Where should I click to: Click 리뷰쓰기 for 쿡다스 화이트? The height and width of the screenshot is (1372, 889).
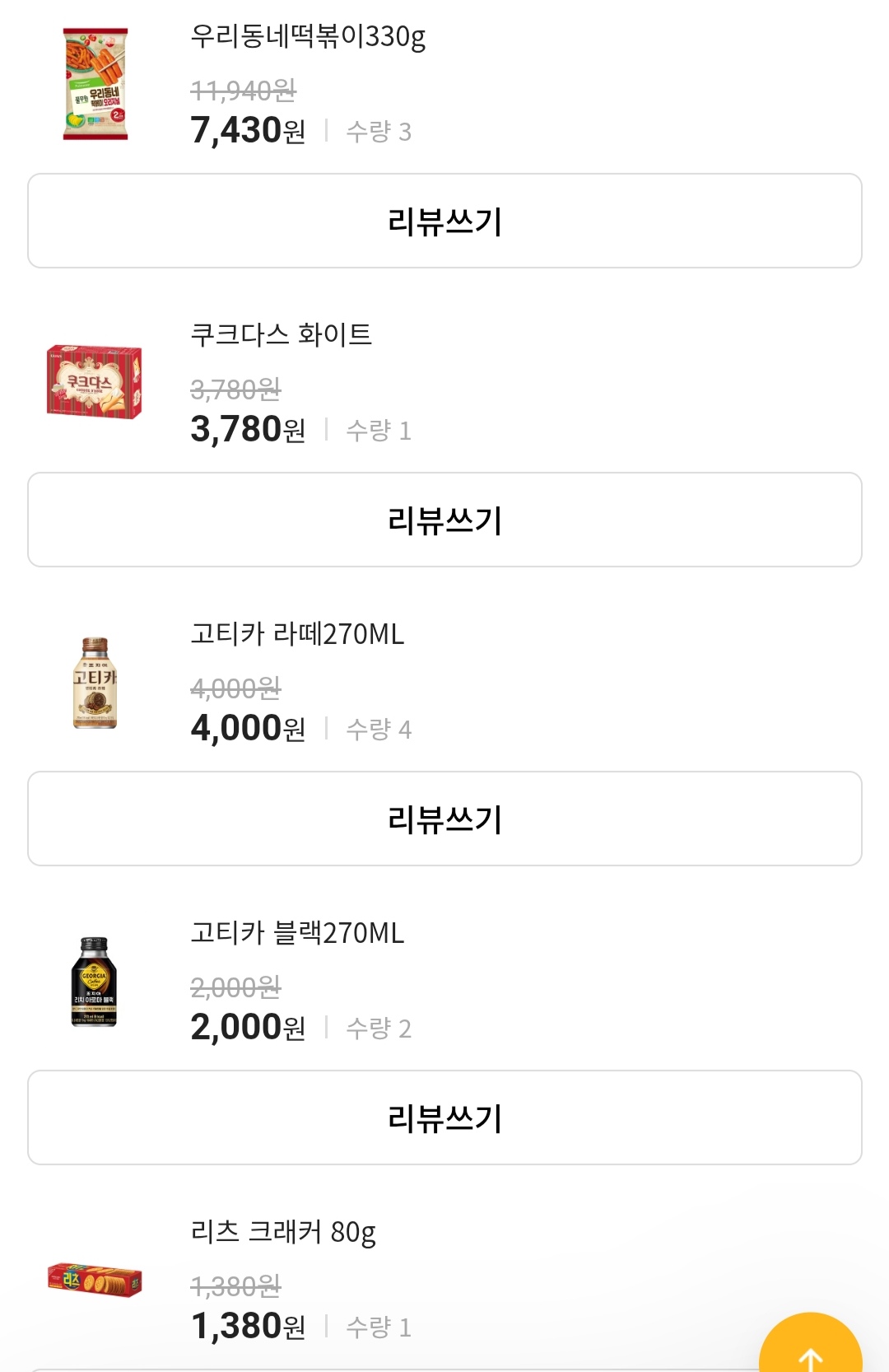coord(444,520)
